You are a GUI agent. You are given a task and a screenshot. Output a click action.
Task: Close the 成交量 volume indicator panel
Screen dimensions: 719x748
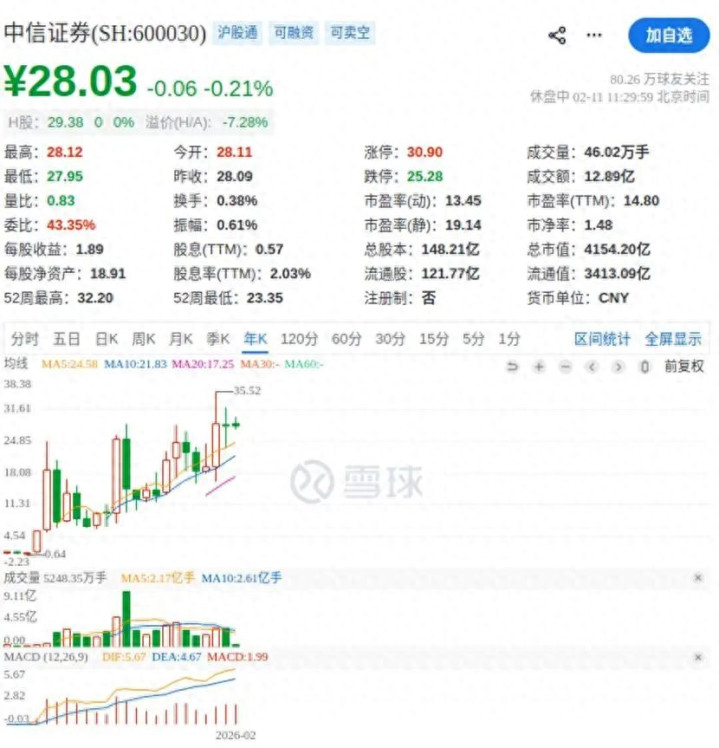pyautogui.click(x=698, y=578)
